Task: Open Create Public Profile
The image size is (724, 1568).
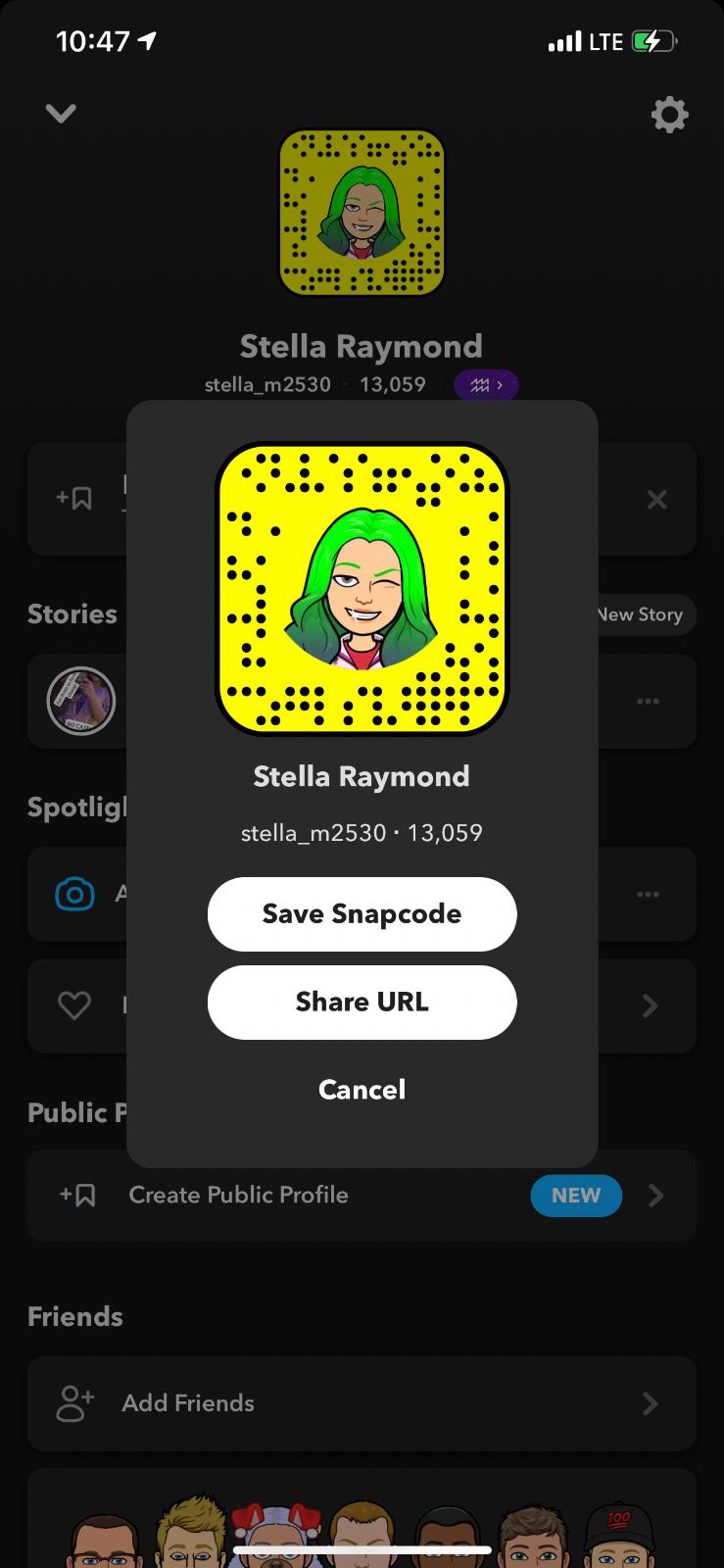Action: coord(362,1195)
